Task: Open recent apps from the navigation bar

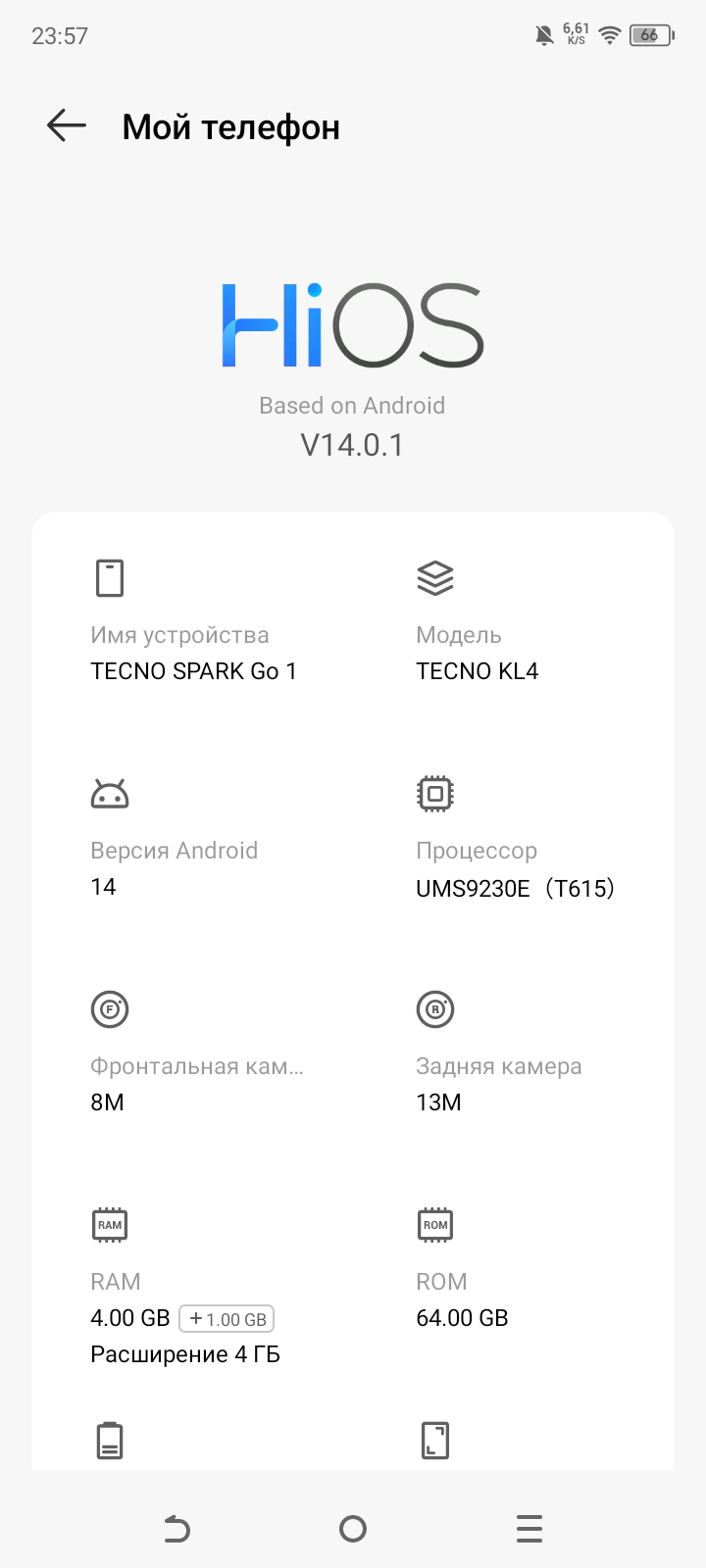Action: click(x=529, y=1529)
